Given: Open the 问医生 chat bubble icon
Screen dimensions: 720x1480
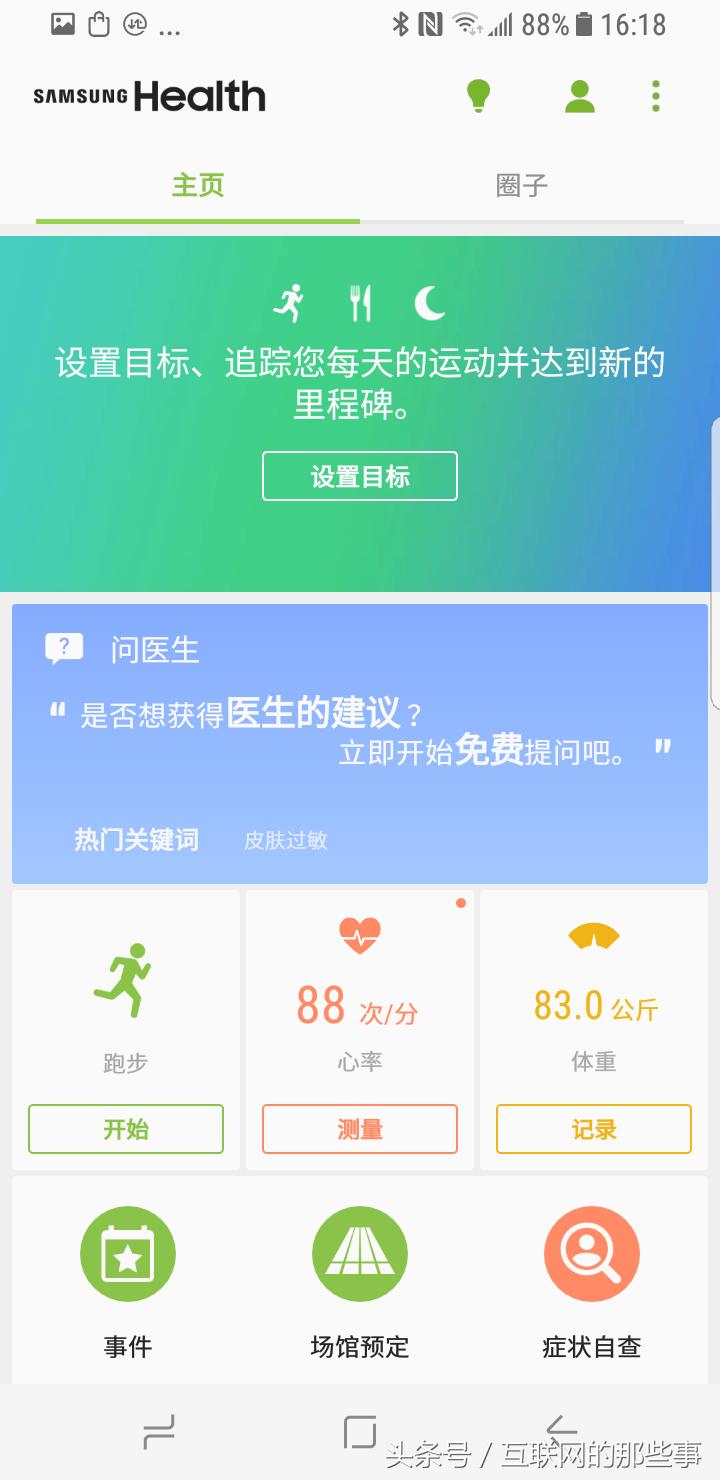Looking at the screenshot, I should [x=63, y=647].
